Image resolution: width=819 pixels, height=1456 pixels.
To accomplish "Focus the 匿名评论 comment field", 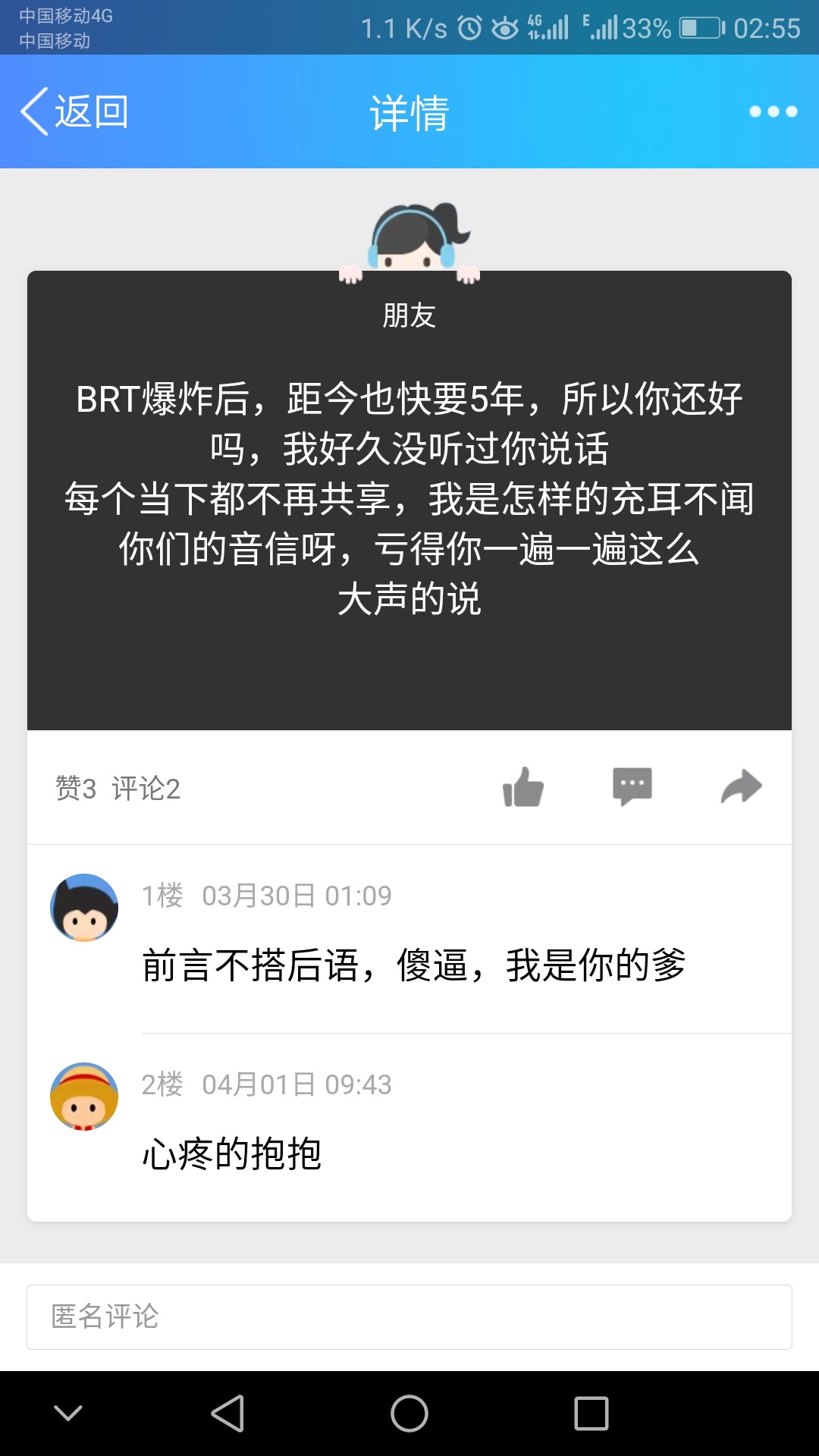I will (x=409, y=1317).
